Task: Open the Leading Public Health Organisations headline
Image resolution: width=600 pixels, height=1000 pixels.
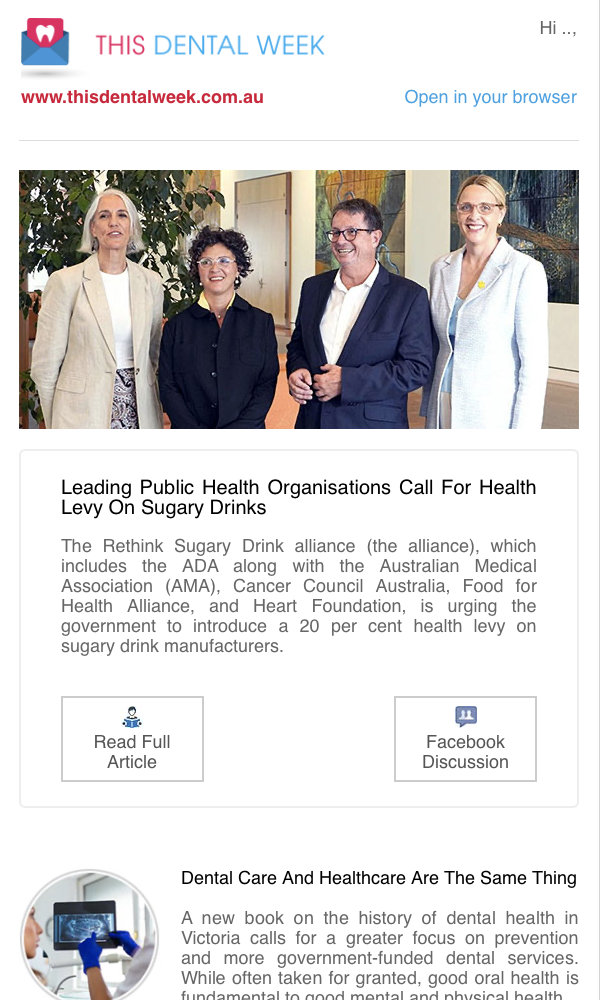Action: 298,497
